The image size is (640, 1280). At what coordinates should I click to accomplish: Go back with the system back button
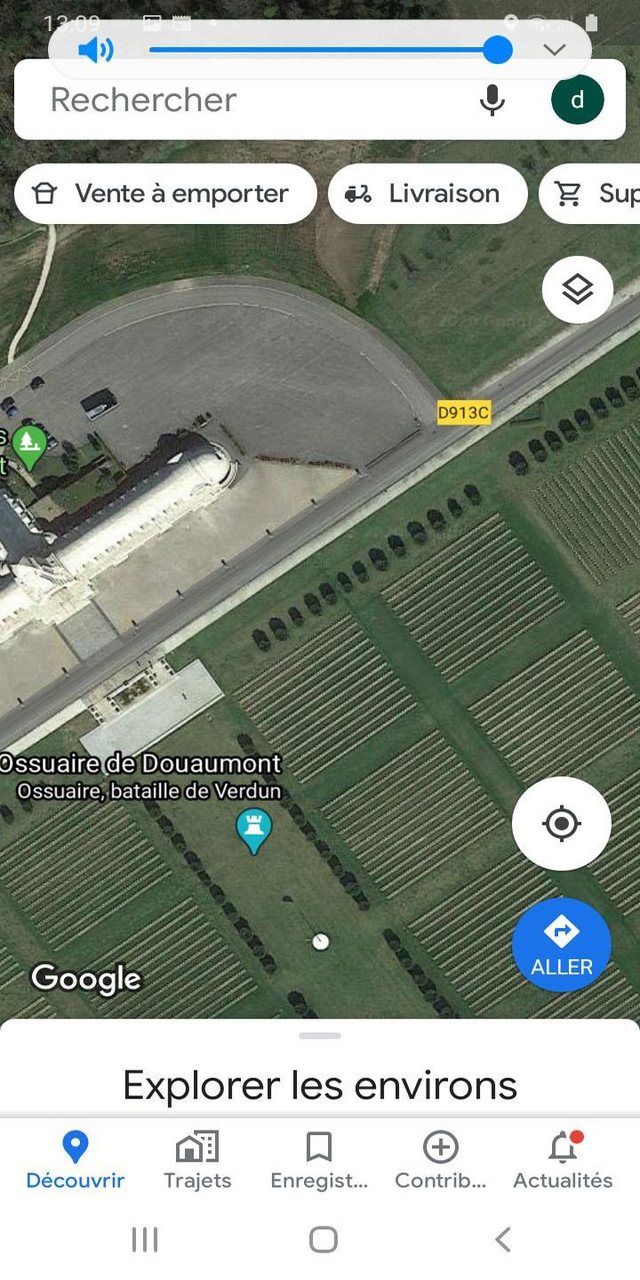[503, 1240]
